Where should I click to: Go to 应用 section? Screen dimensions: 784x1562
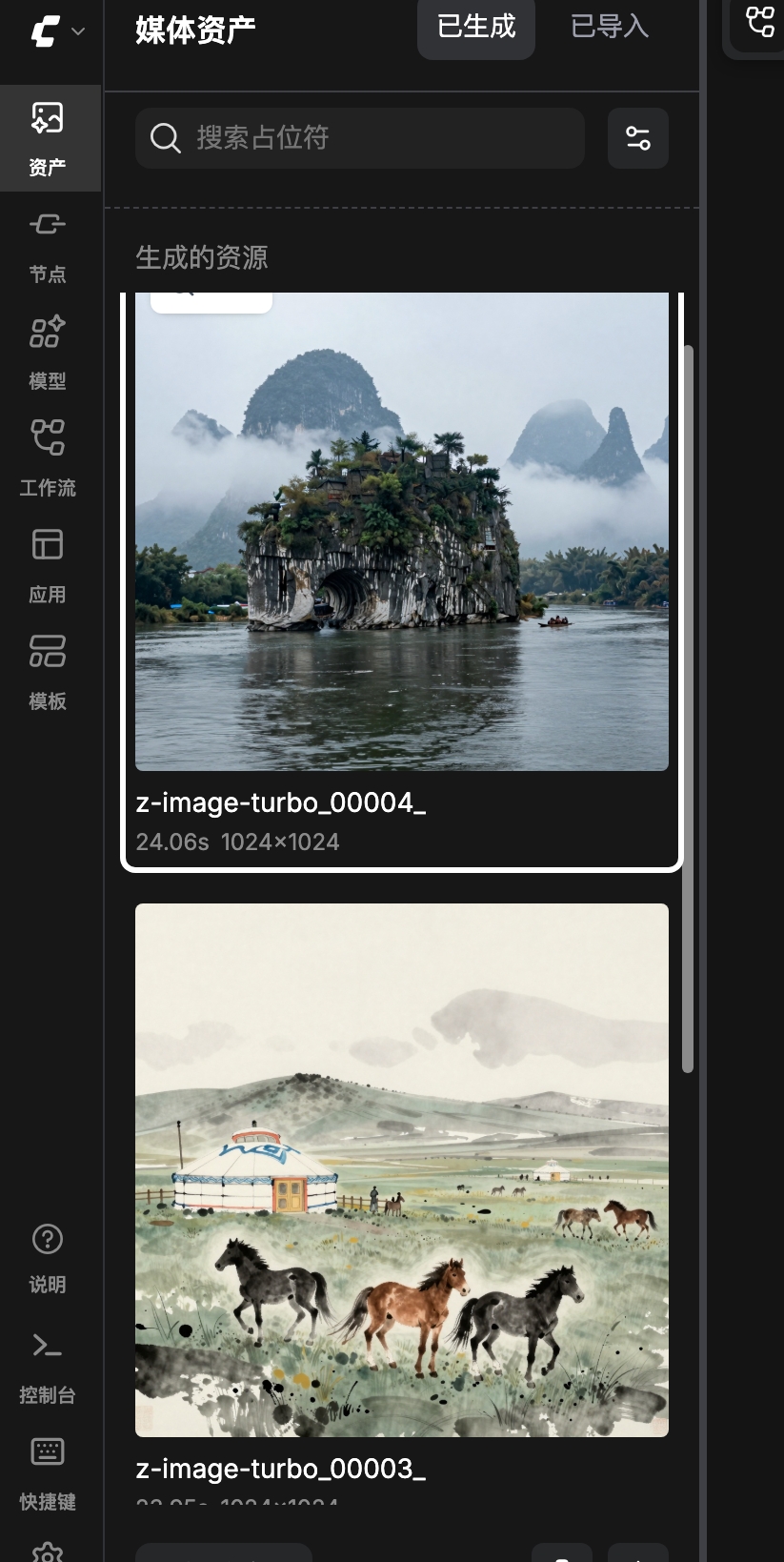(48, 566)
